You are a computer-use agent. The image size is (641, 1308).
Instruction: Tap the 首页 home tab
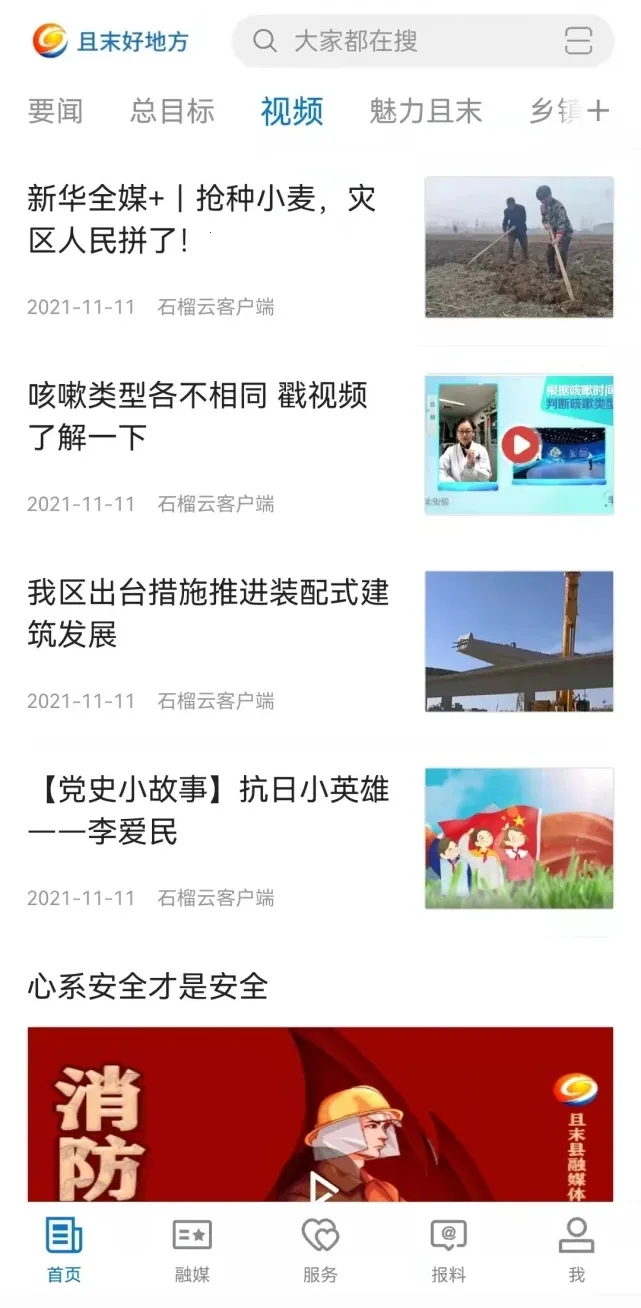coord(64,1249)
